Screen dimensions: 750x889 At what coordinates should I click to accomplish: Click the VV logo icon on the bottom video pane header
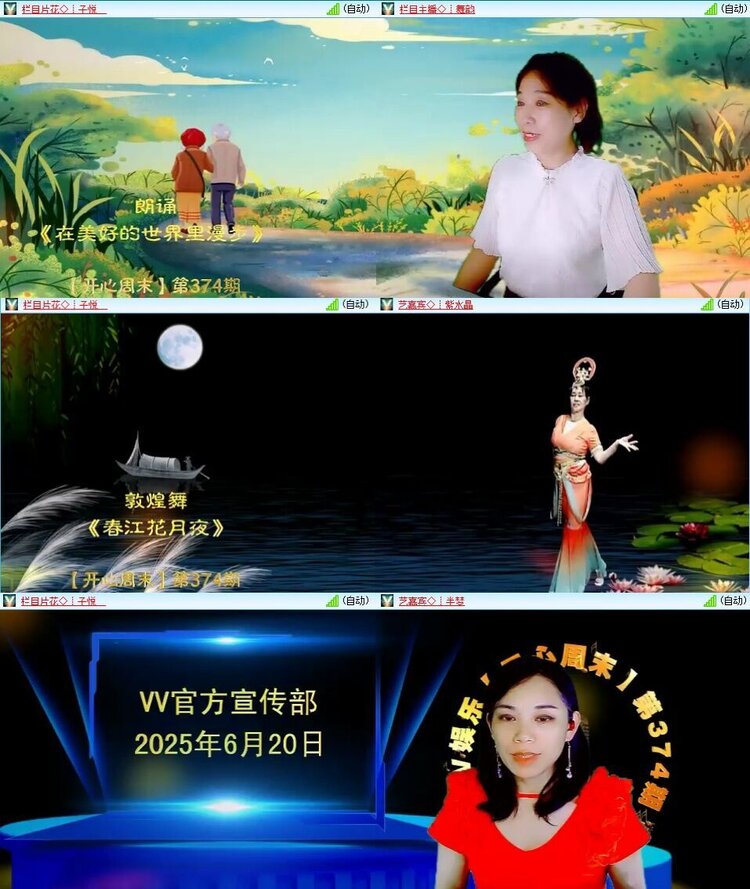pyautogui.click(x=8, y=603)
